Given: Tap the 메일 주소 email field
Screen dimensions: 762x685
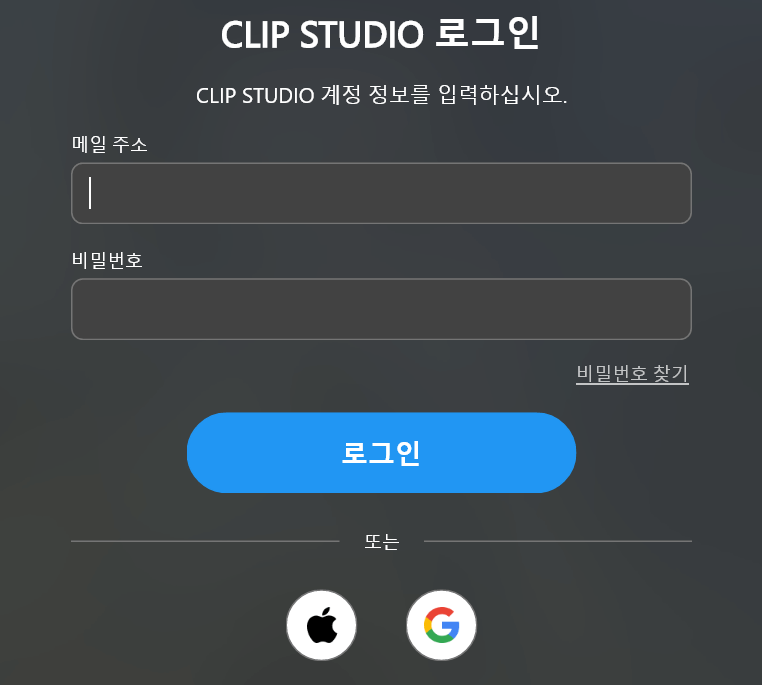Looking at the screenshot, I should [381, 193].
